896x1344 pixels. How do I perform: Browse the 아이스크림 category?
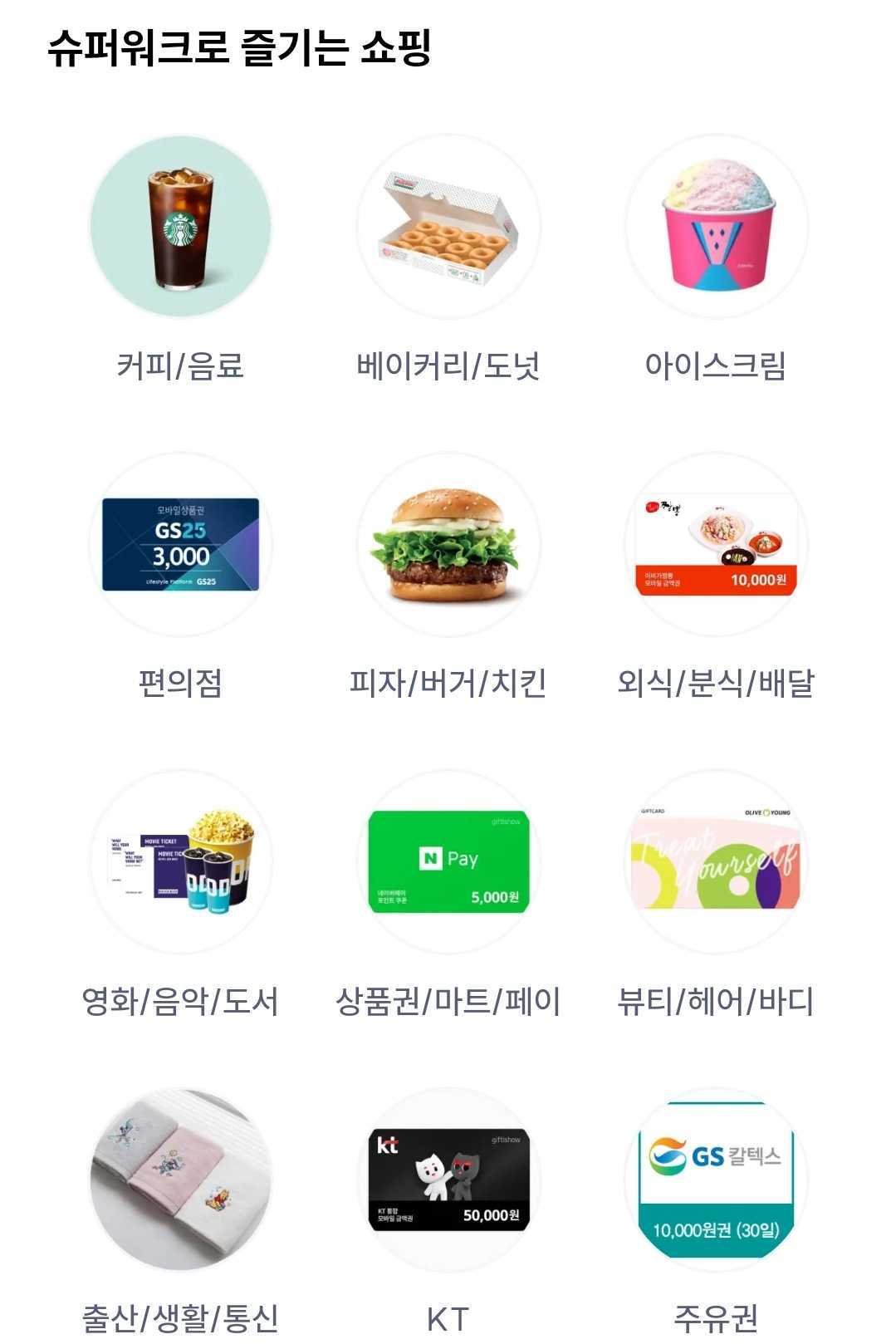tap(716, 227)
